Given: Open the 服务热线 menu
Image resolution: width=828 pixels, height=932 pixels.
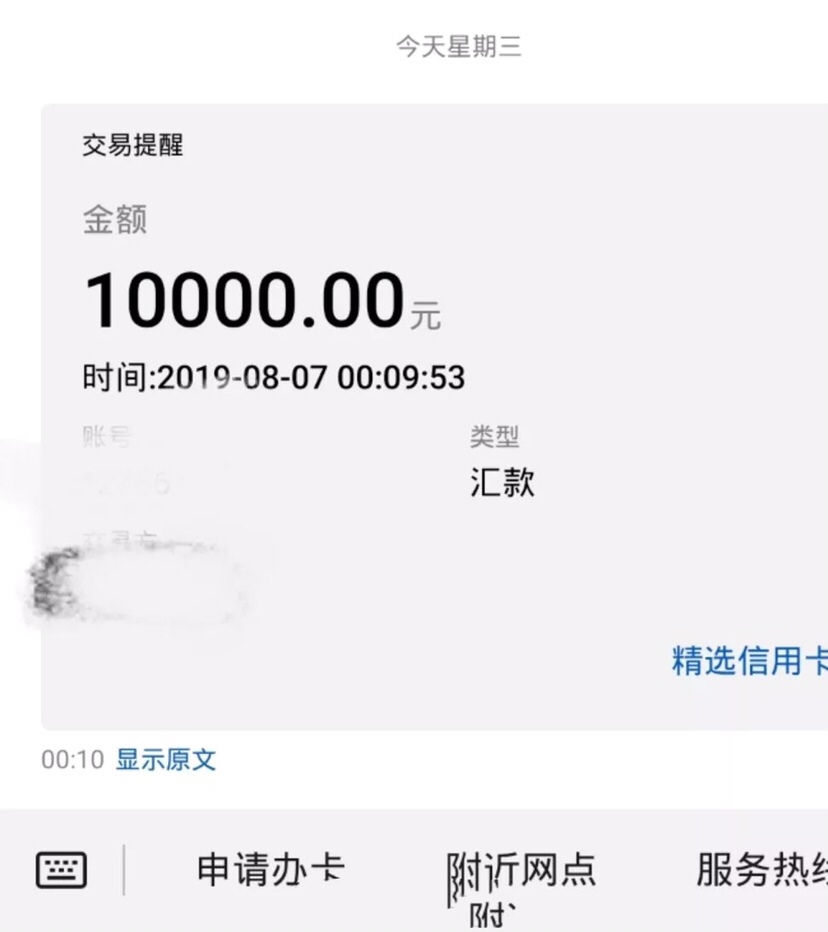Looking at the screenshot, I should [760, 870].
